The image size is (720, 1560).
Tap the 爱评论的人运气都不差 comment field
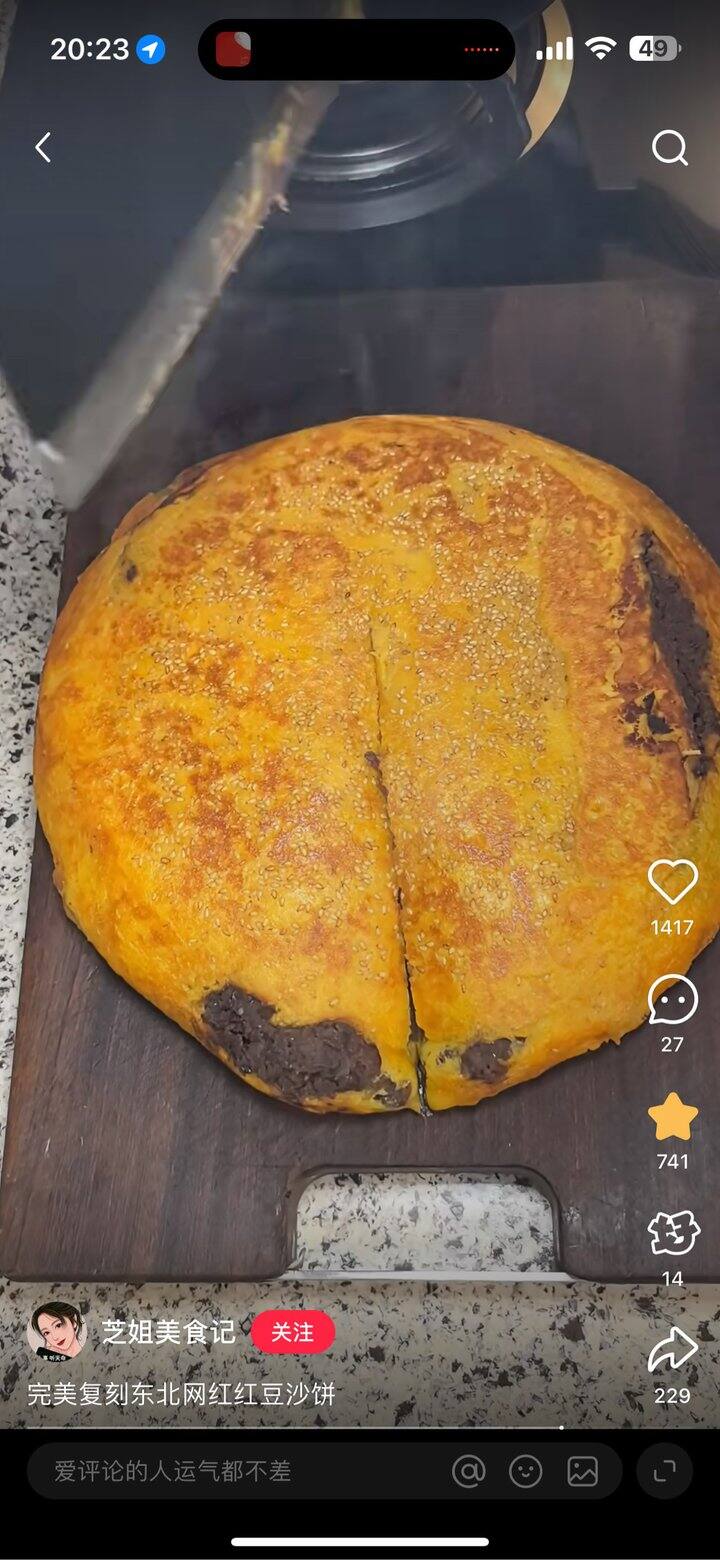coord(230,1471)
